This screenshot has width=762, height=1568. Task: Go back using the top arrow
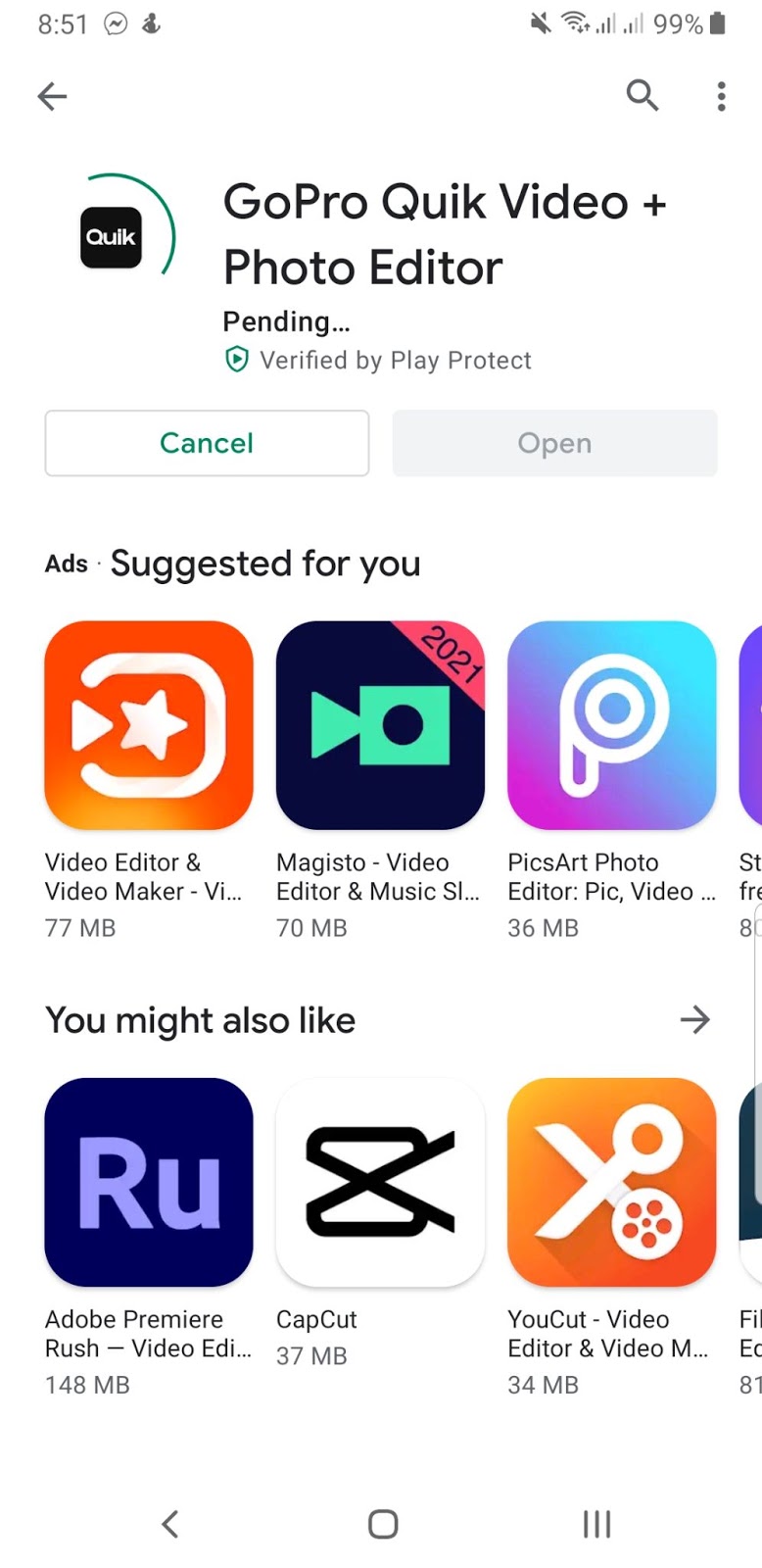[52, 96]
